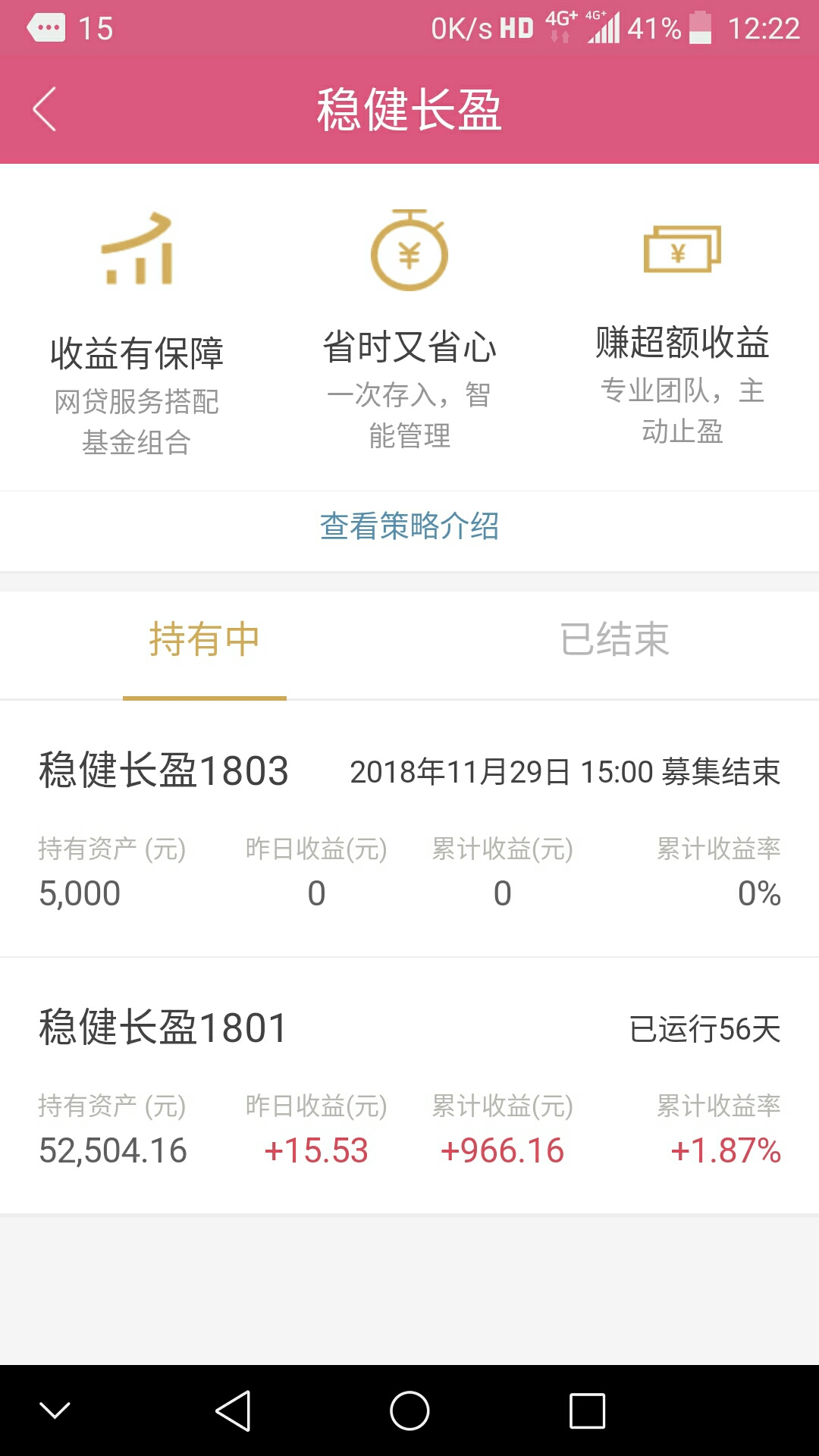
Task: Open the 稳健长盈1801 holding
Action: pos(409,1086)
